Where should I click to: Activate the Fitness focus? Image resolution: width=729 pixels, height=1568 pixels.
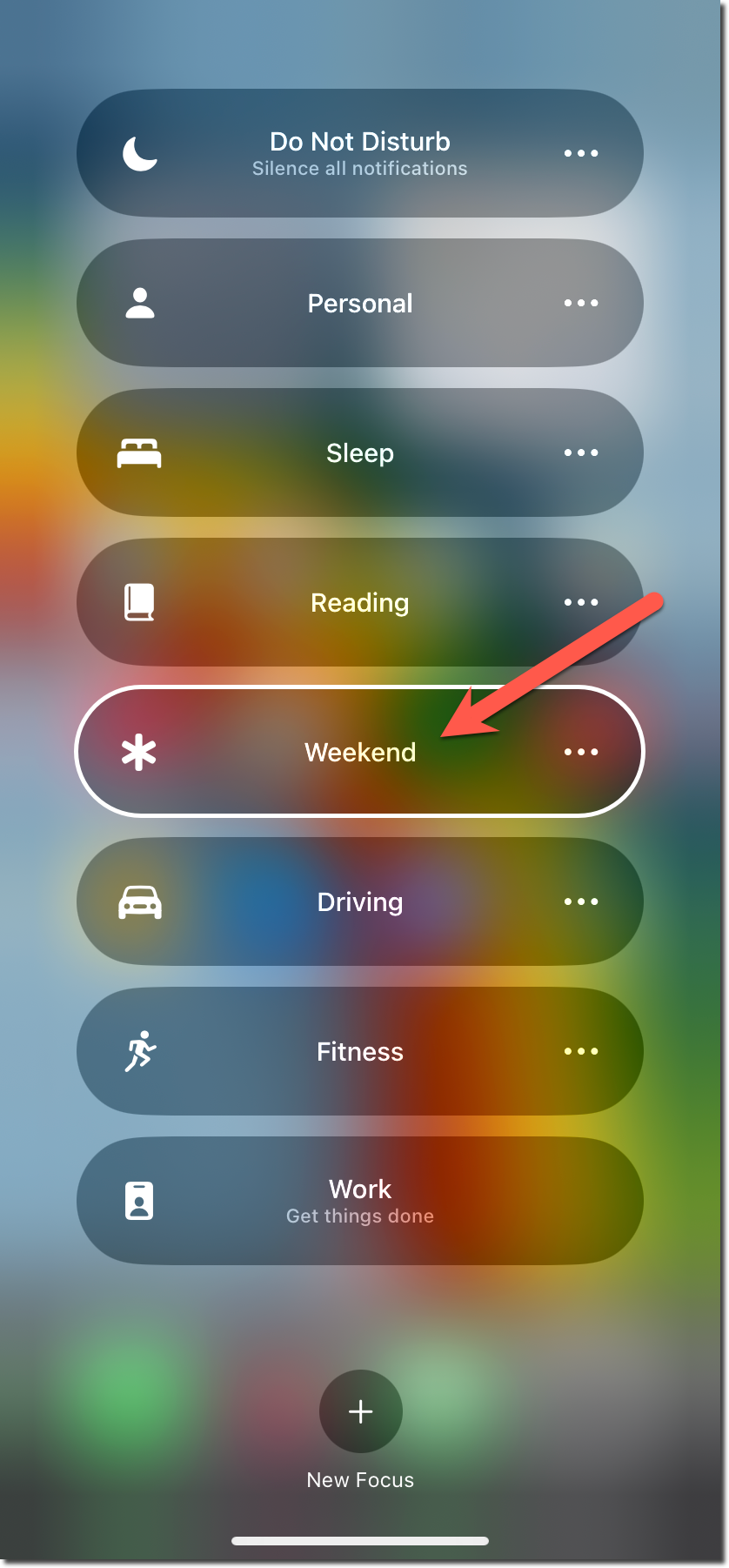tap(360, 1051)
